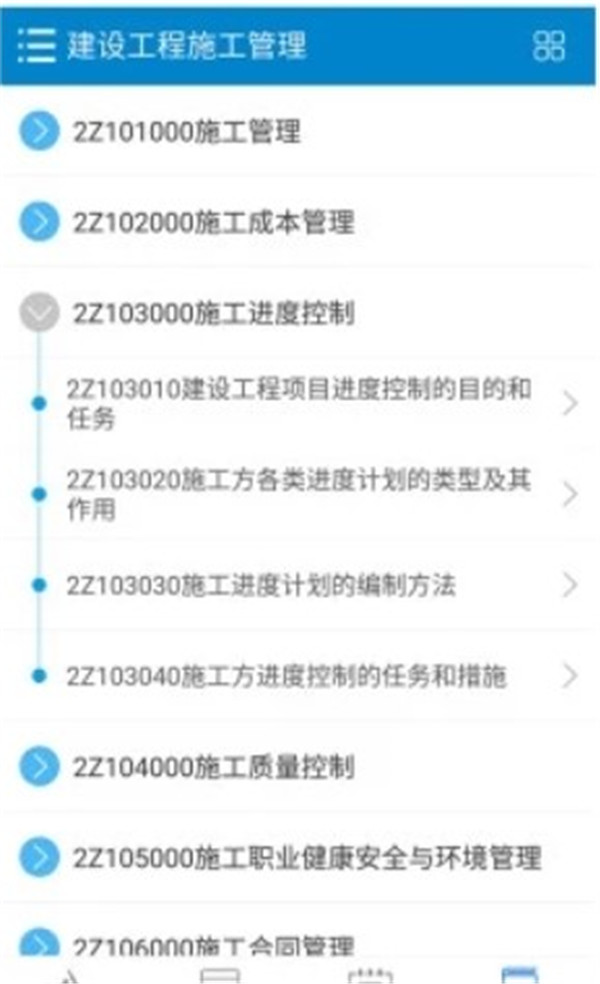Image resolution: width=600 pixels, height=984 pixels.
Task: Open 2Z103010建设工程项目进度控制的目的和任务
Action: click(x=300, y=403)
